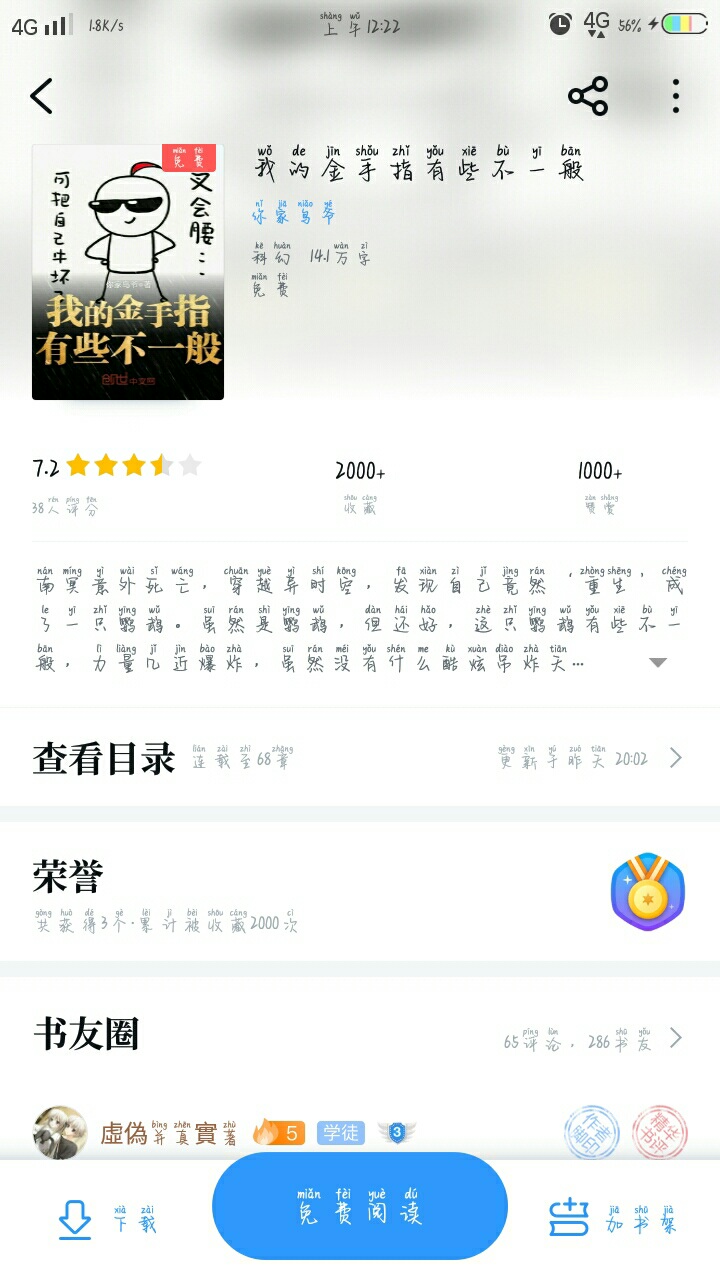Tap 下载 to download the book
The image size is (720, 1280).
click(x=108, y=1218)
